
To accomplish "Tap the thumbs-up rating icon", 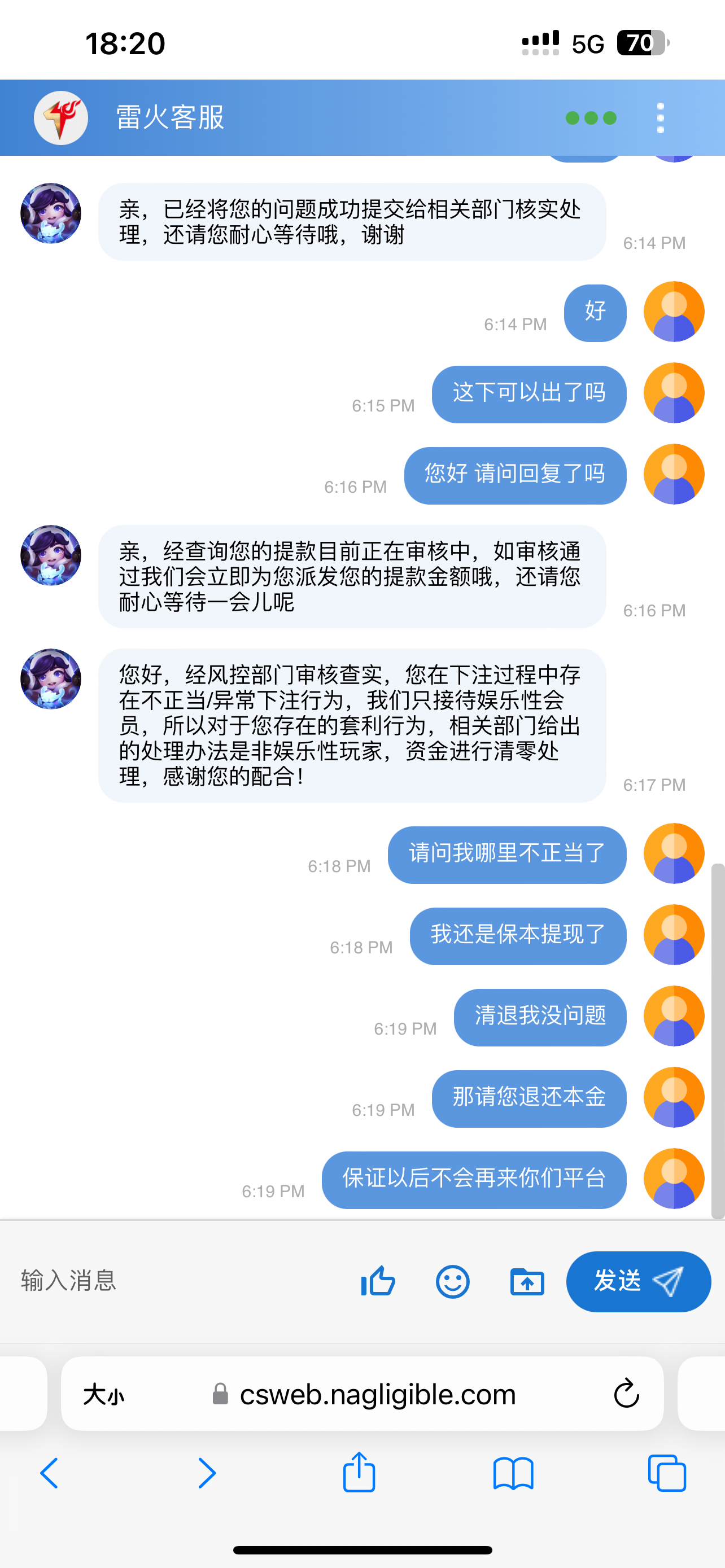I will [378, 1281].
